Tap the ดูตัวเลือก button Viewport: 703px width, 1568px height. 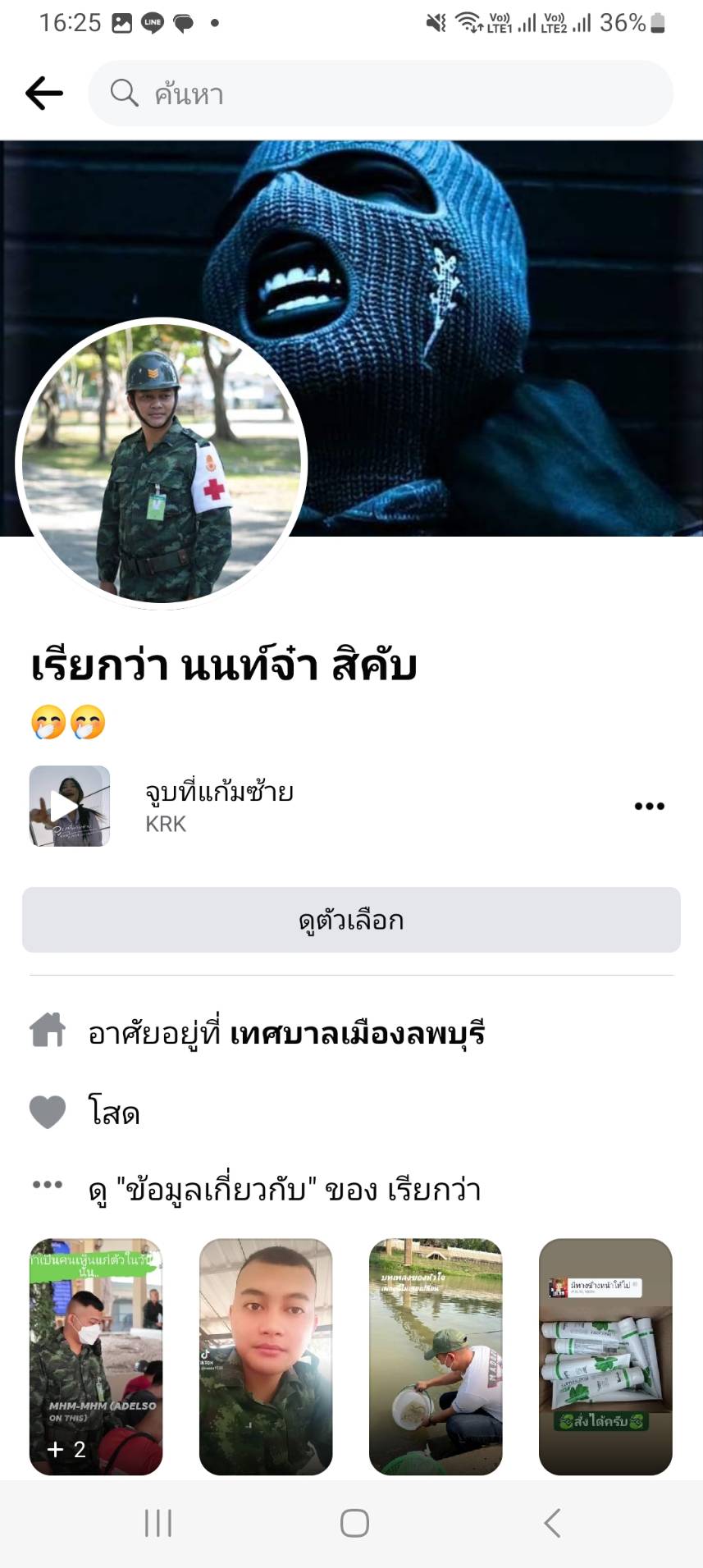pyautogui.click(x=351, y=920)
